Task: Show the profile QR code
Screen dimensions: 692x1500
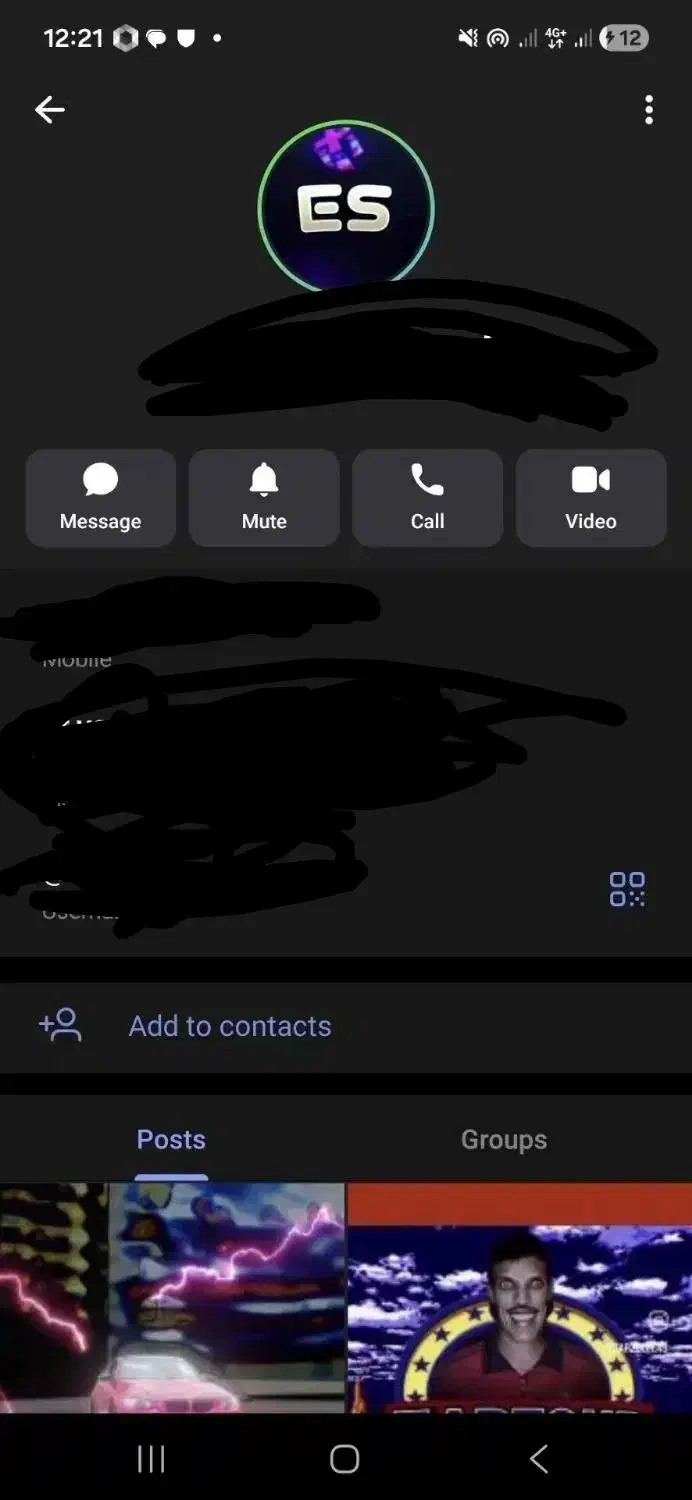Action: point(627,889)
